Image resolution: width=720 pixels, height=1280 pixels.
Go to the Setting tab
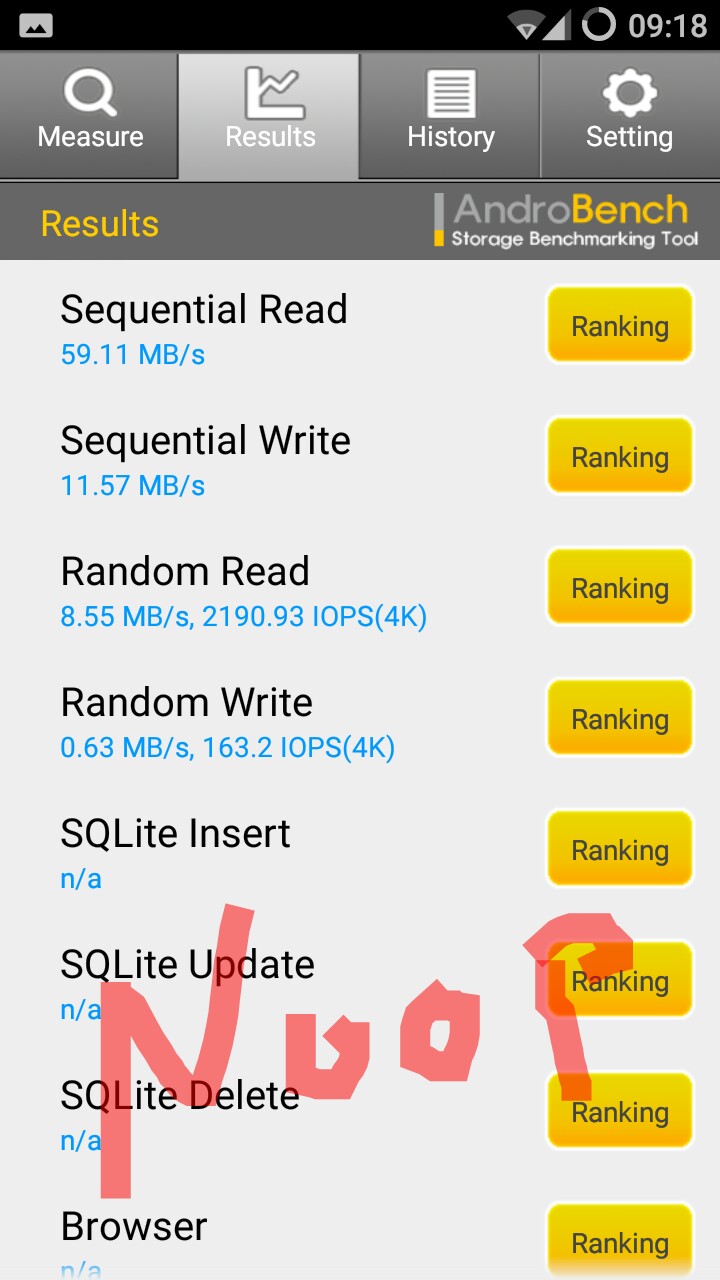click(x=630, y=115)
